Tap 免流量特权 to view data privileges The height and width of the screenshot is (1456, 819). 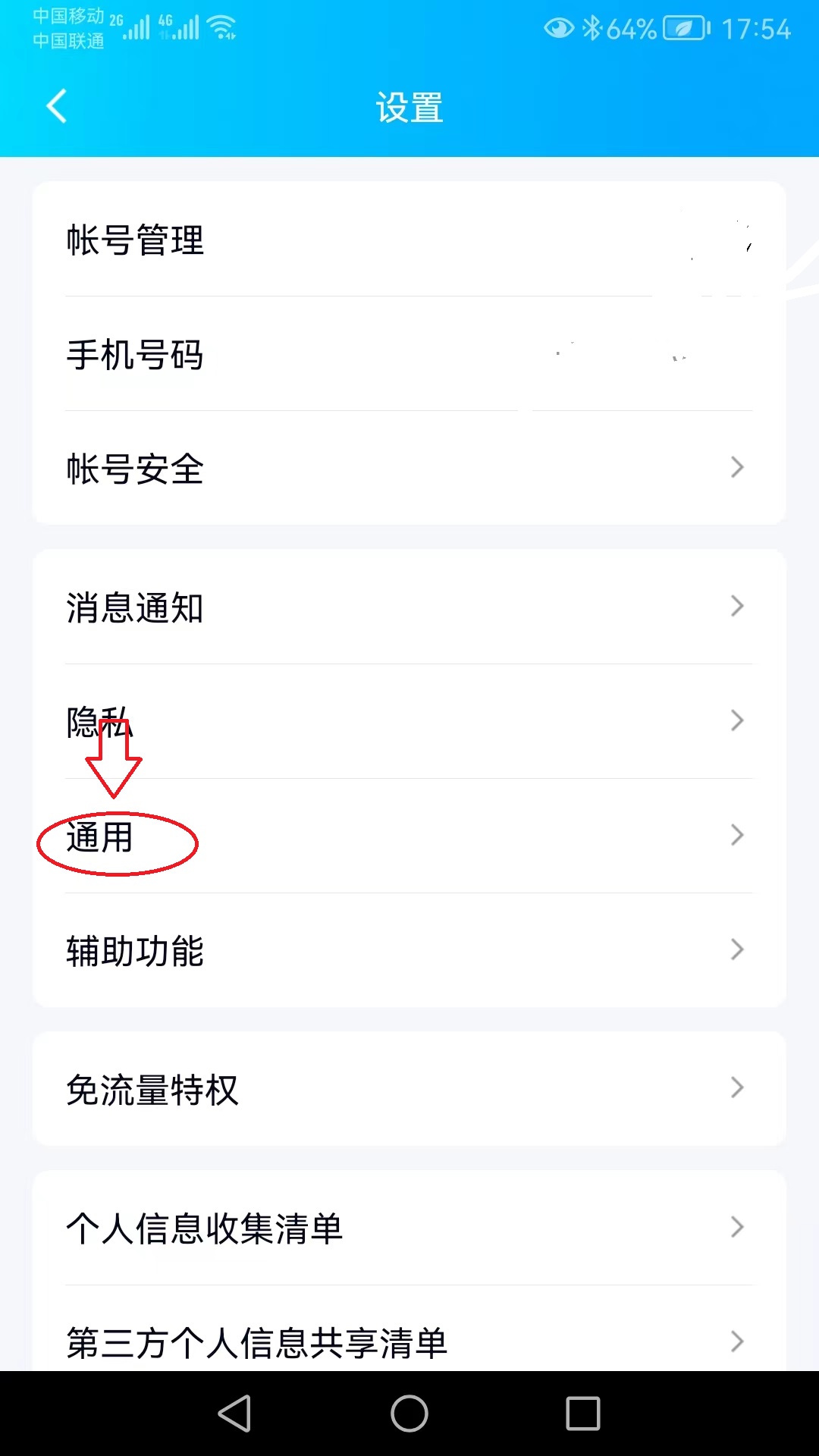tap(152, 1089)
